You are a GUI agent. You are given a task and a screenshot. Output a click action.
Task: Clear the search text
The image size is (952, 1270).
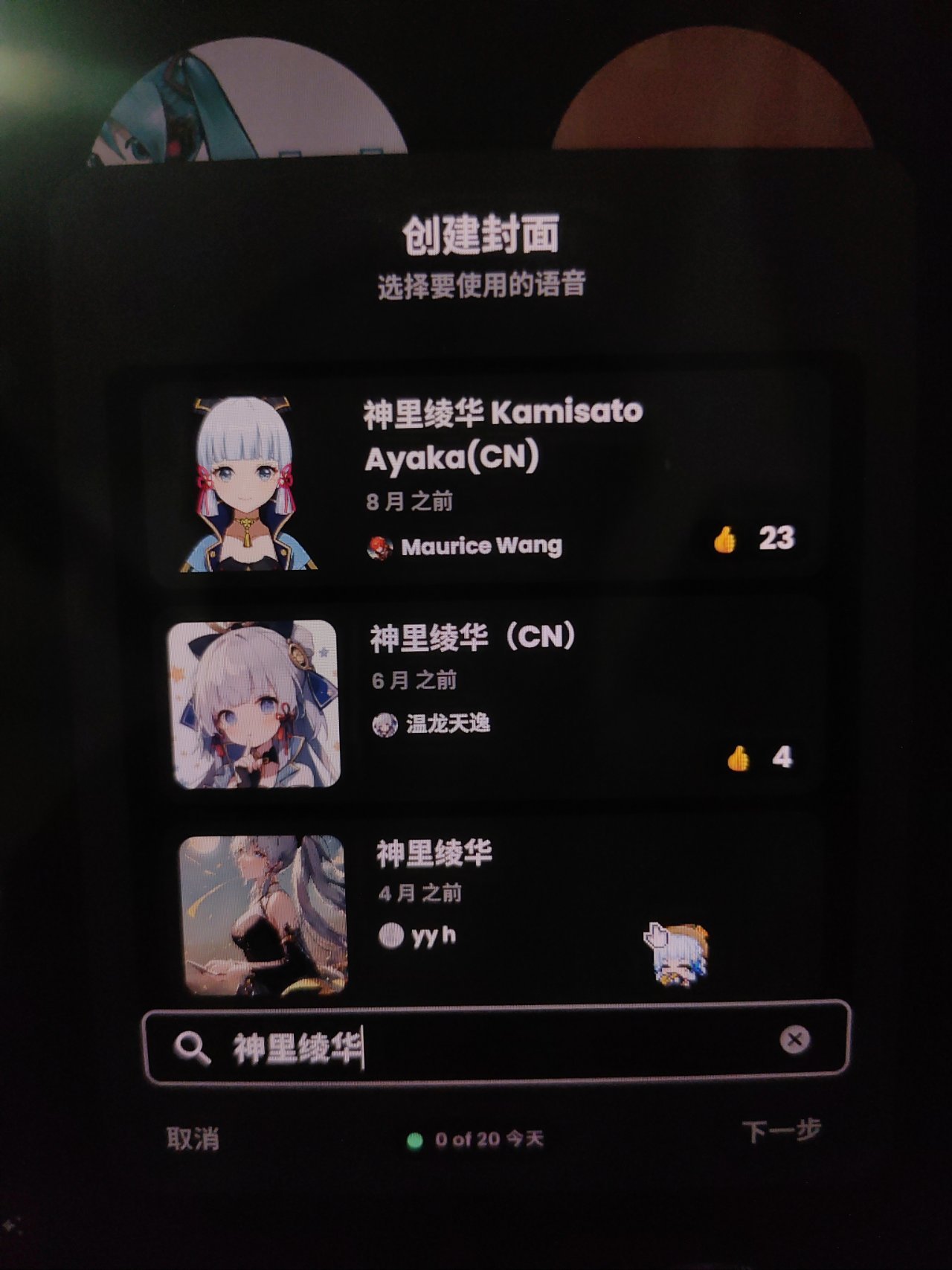(794, 1039)
